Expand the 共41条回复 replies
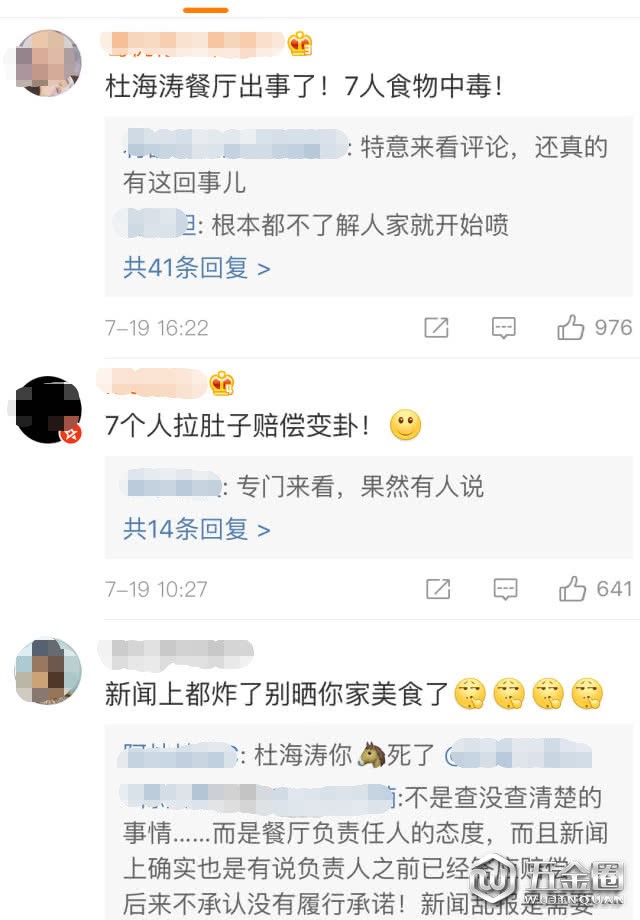640x920 pixels. [x=196, y=268]
